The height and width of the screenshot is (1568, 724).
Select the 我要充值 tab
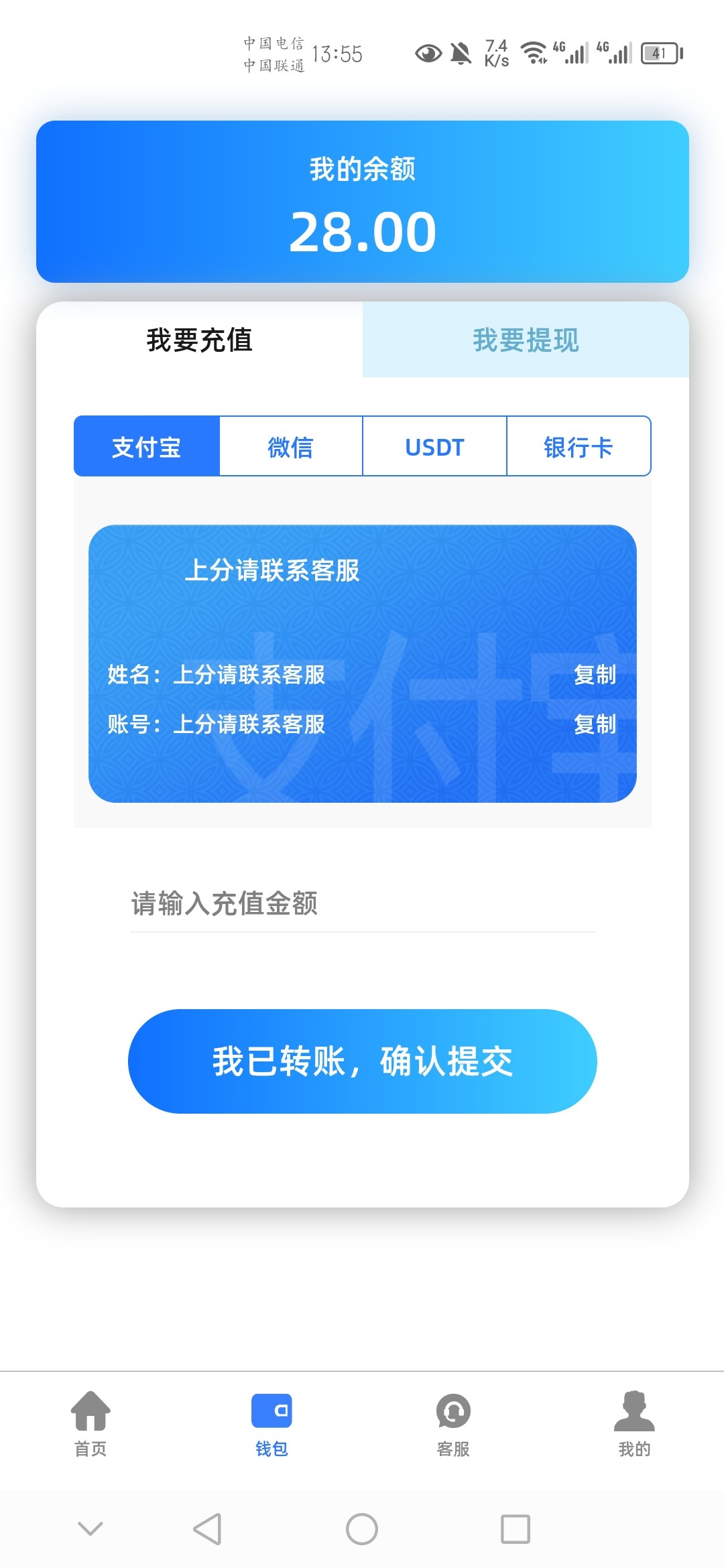pyautogui.click(x=199, y=340)
